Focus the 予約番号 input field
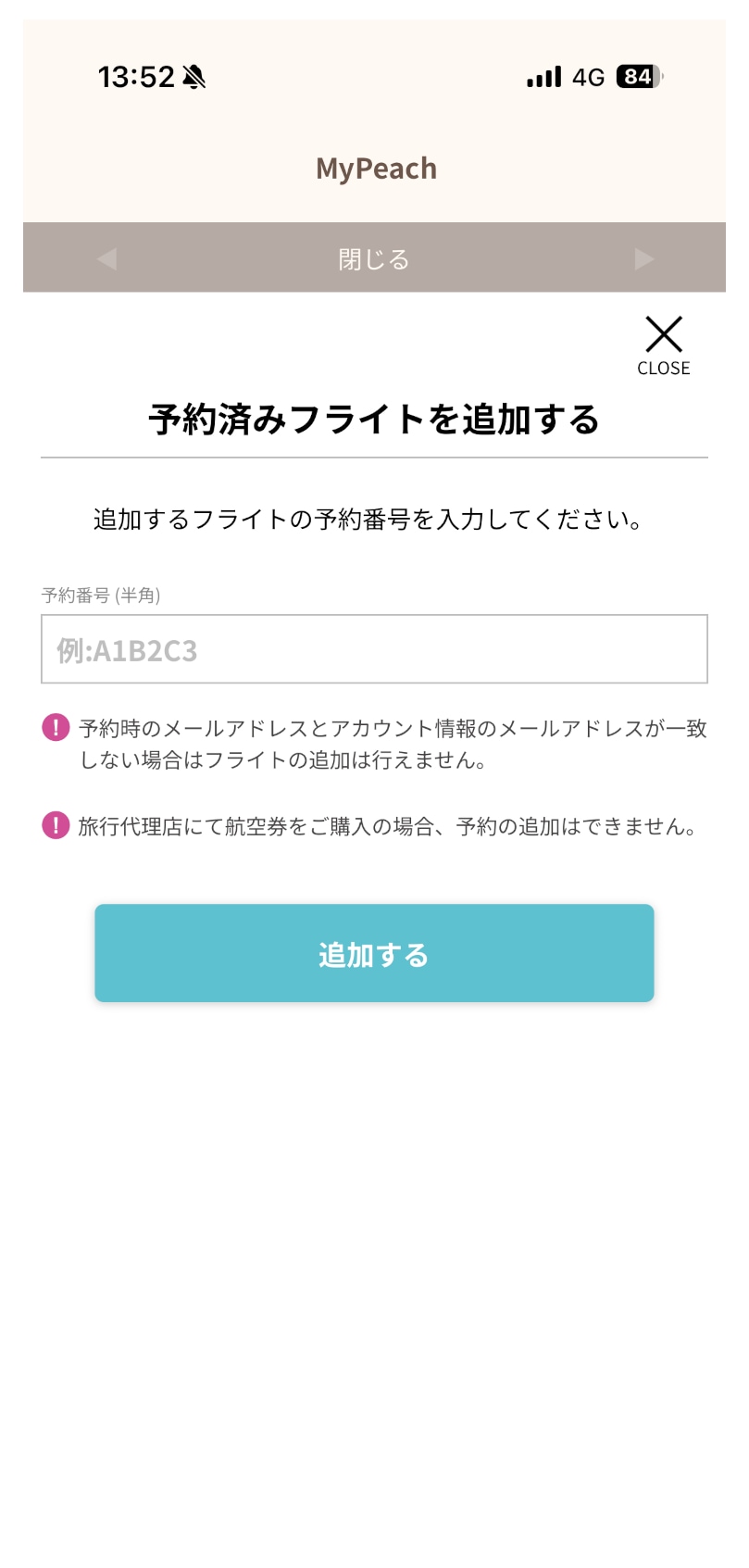Image resolution: width=749 pixels, height=1568 pixels. pos(374,649)
